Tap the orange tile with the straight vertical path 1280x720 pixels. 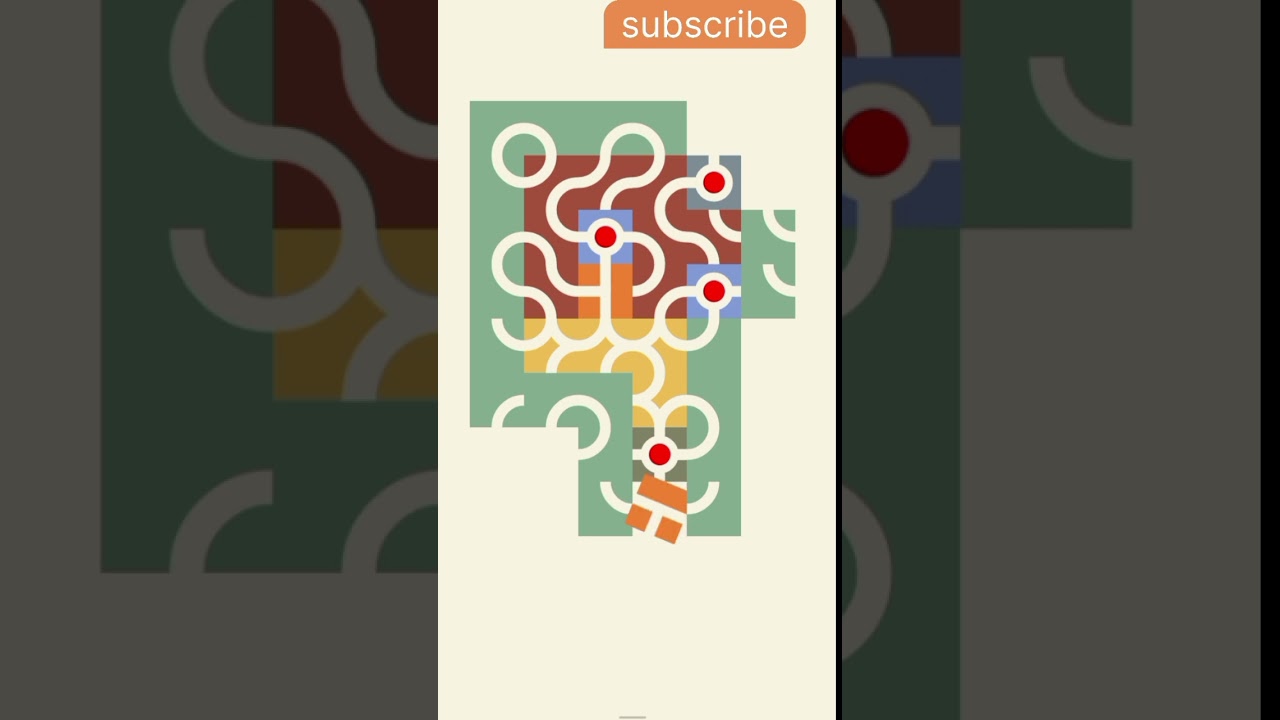pos(605,291)
